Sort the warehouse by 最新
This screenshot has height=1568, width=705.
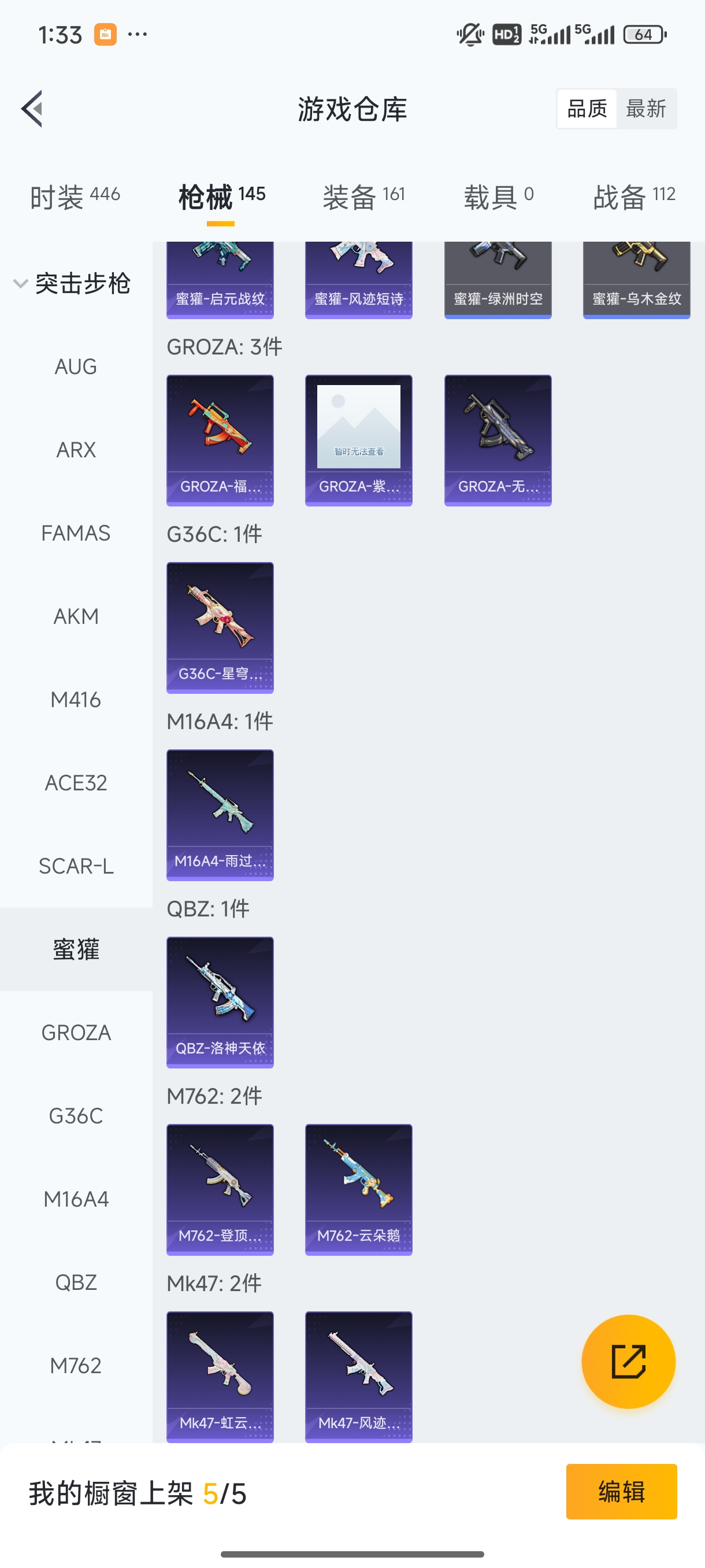coord(645,109)
